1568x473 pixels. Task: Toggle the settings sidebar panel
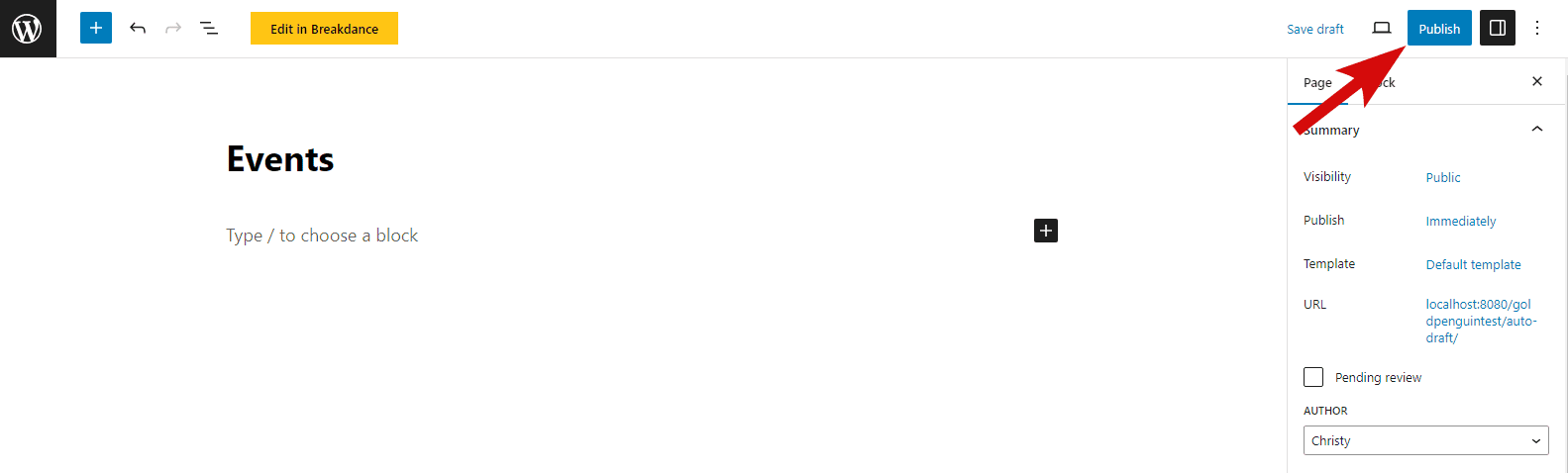tap(1497, 29)
